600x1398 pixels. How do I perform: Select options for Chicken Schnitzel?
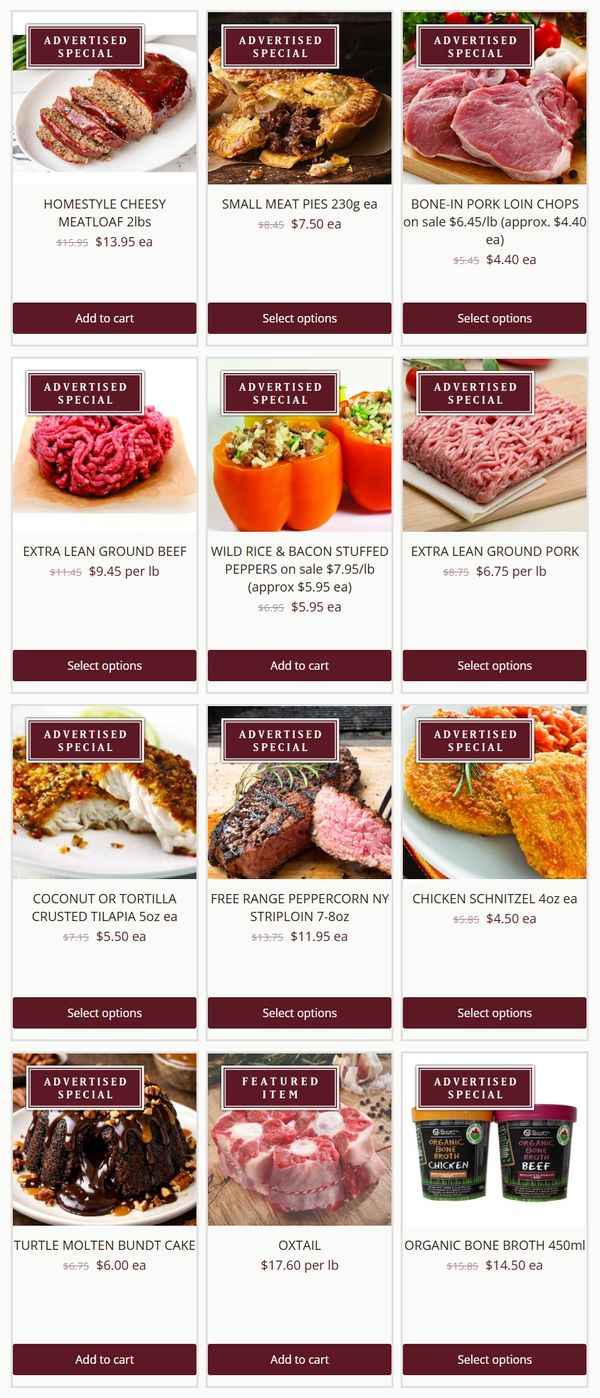494,1012
